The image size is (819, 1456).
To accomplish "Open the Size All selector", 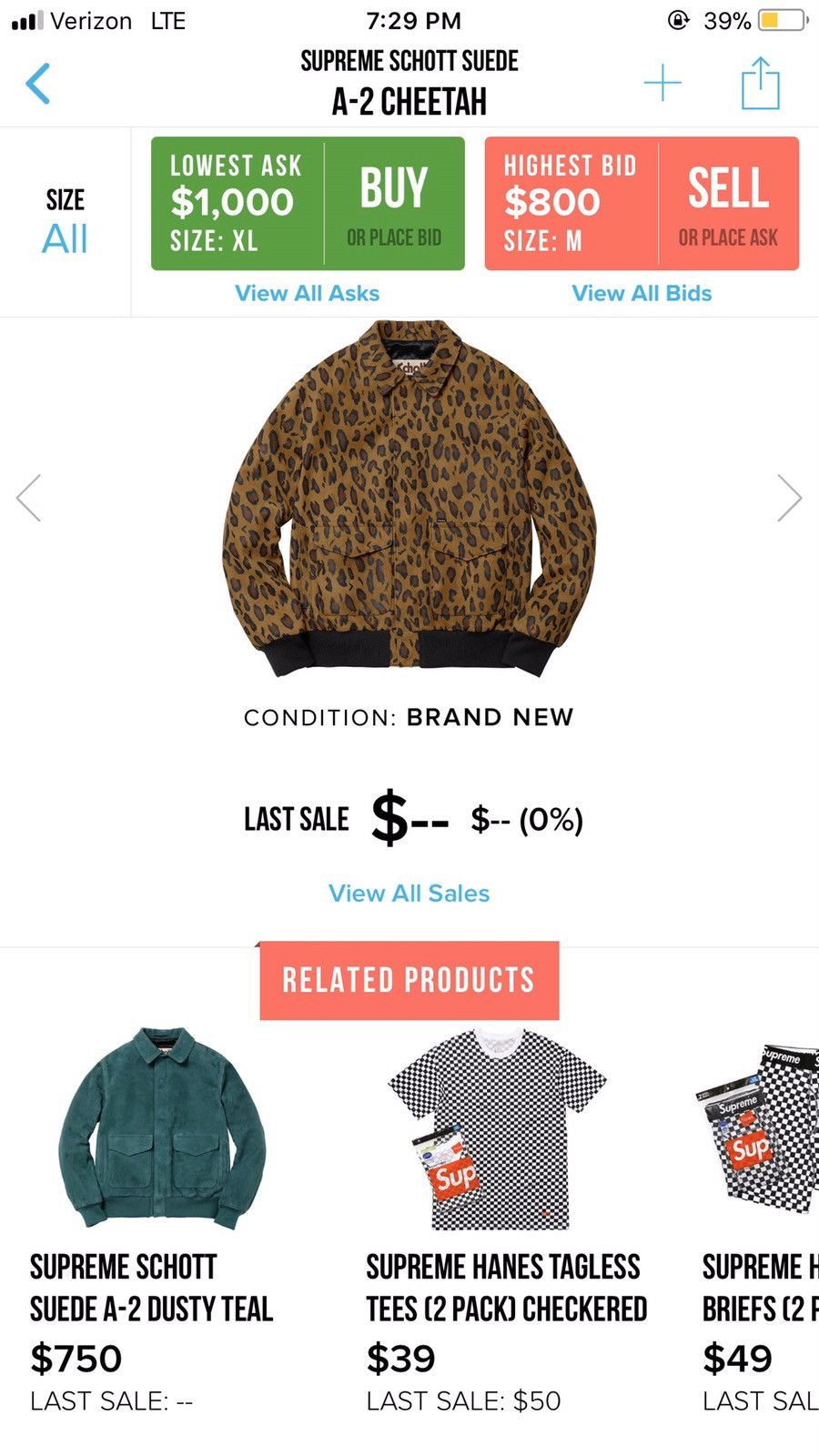I will coord(66,222).
